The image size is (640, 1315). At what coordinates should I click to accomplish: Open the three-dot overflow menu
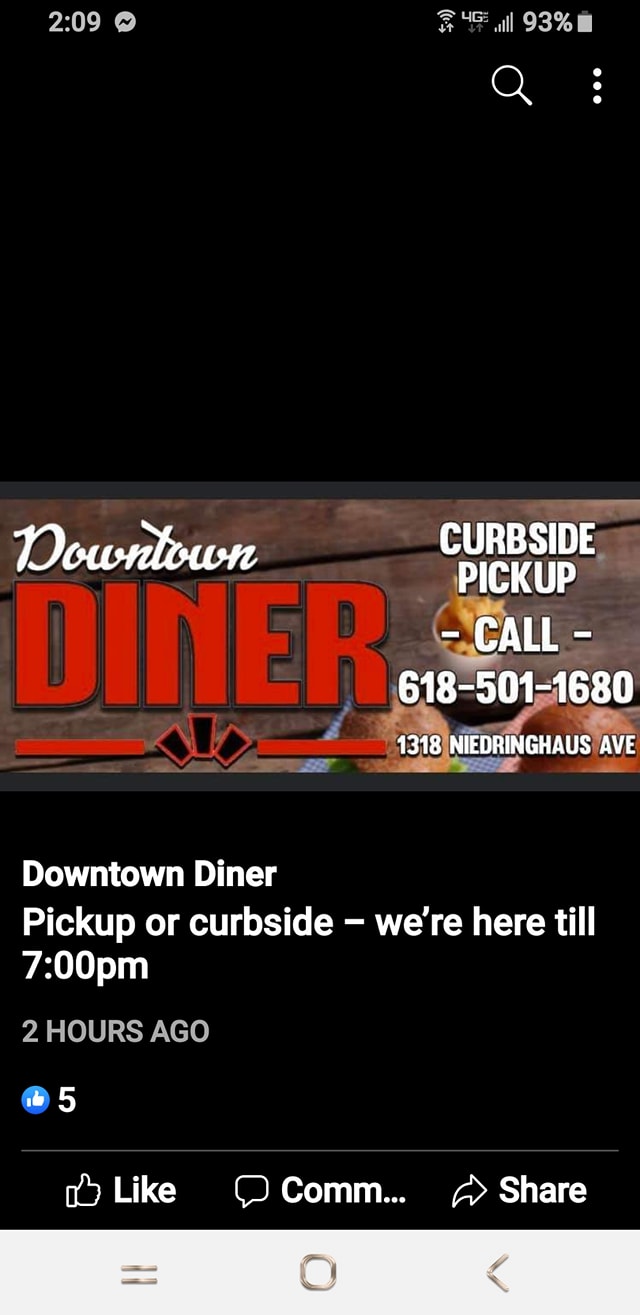597,87
